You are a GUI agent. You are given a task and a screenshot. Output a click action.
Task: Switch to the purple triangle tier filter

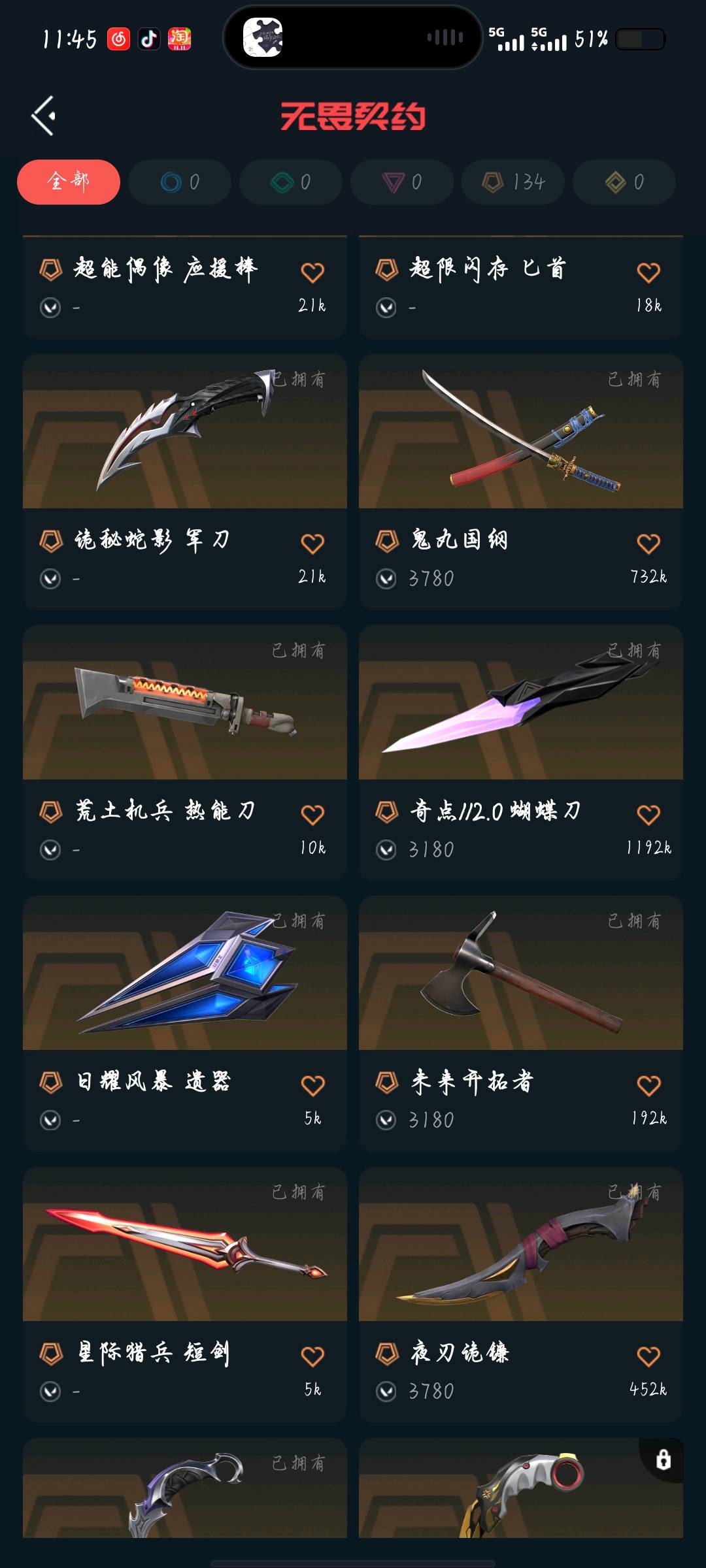402,182
